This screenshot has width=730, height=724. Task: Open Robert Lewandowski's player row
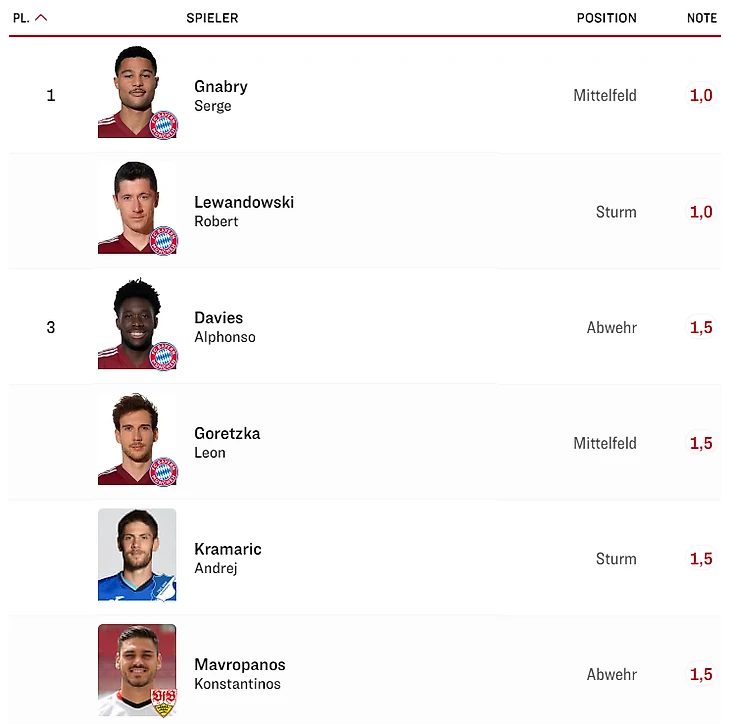point(243,211)
